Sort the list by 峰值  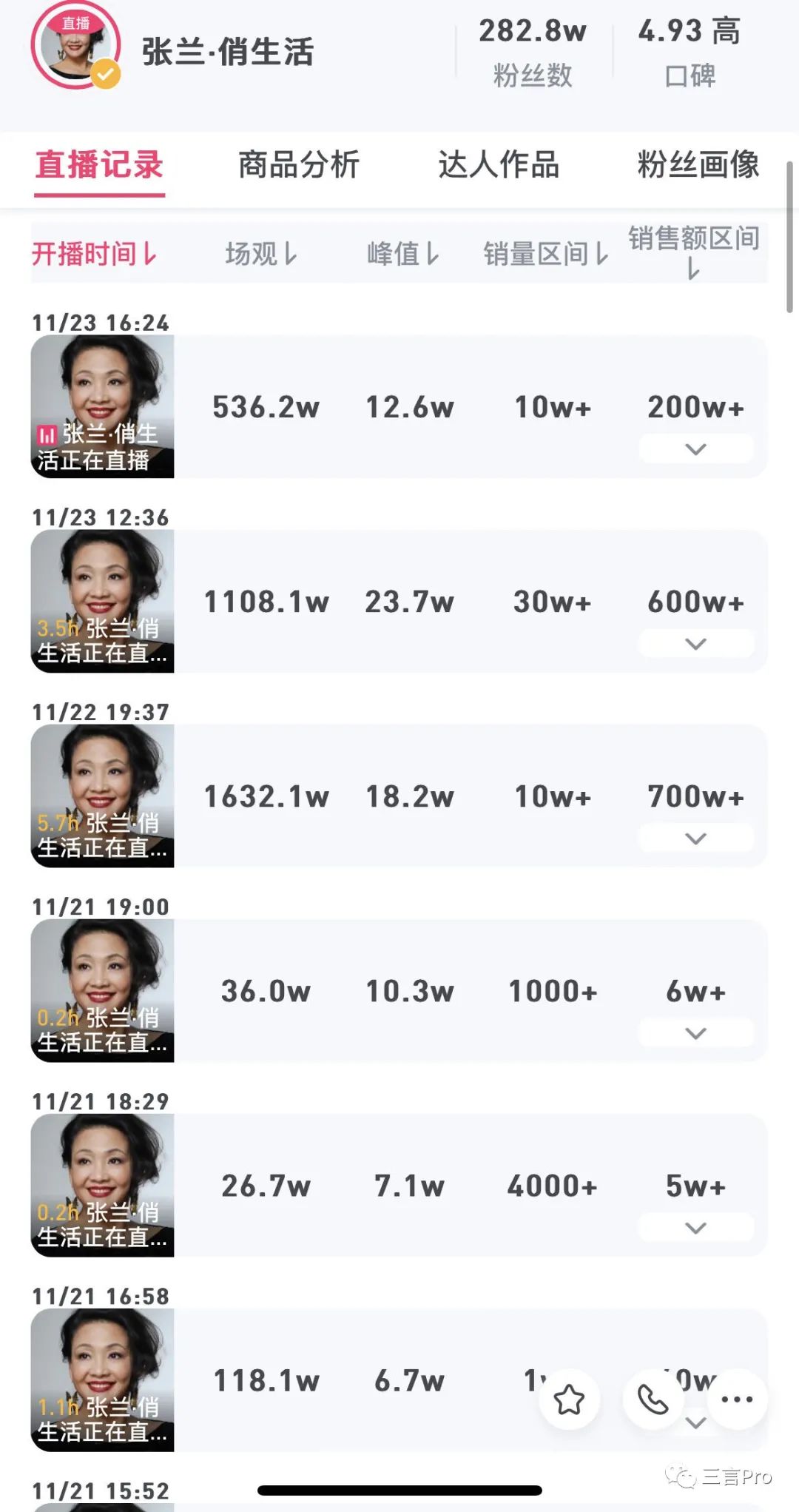pyautogui.click(x=403, y=254)
